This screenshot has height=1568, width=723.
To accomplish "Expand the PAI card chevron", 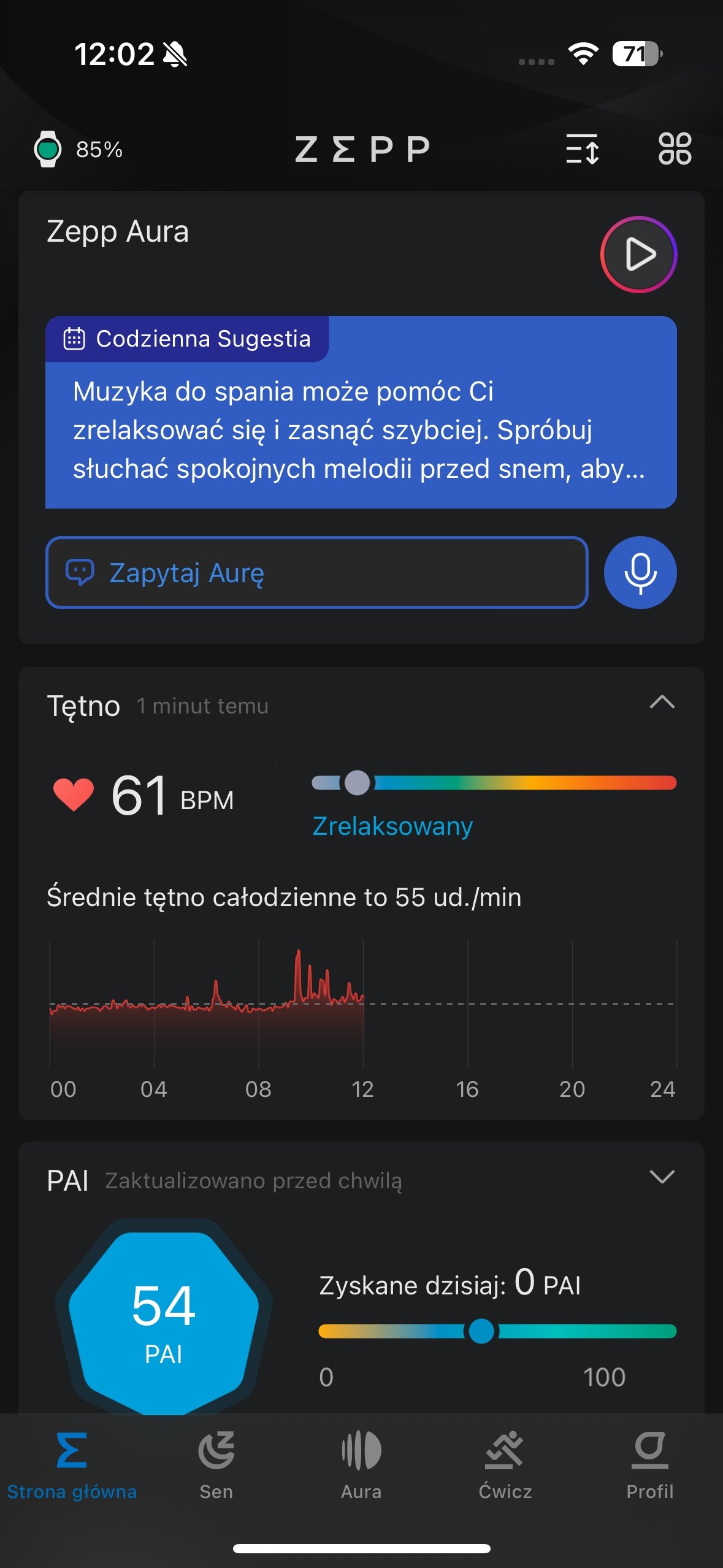I will click(x=662, y=1177).
